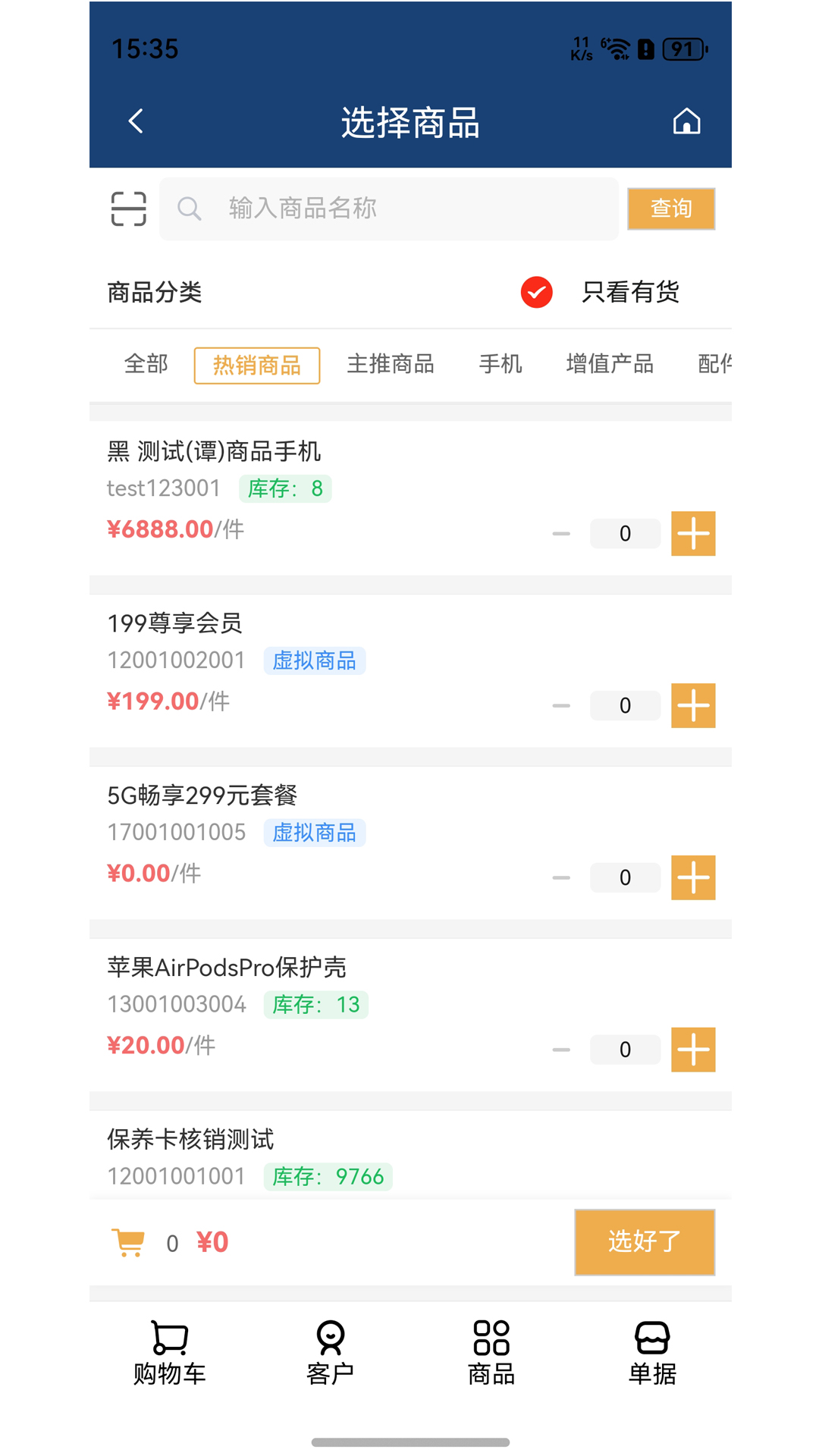Add one 黑 测试(谭)商品手机 with plus
The width and height of the screenshot is (819, 1456).
click(693, 534)
